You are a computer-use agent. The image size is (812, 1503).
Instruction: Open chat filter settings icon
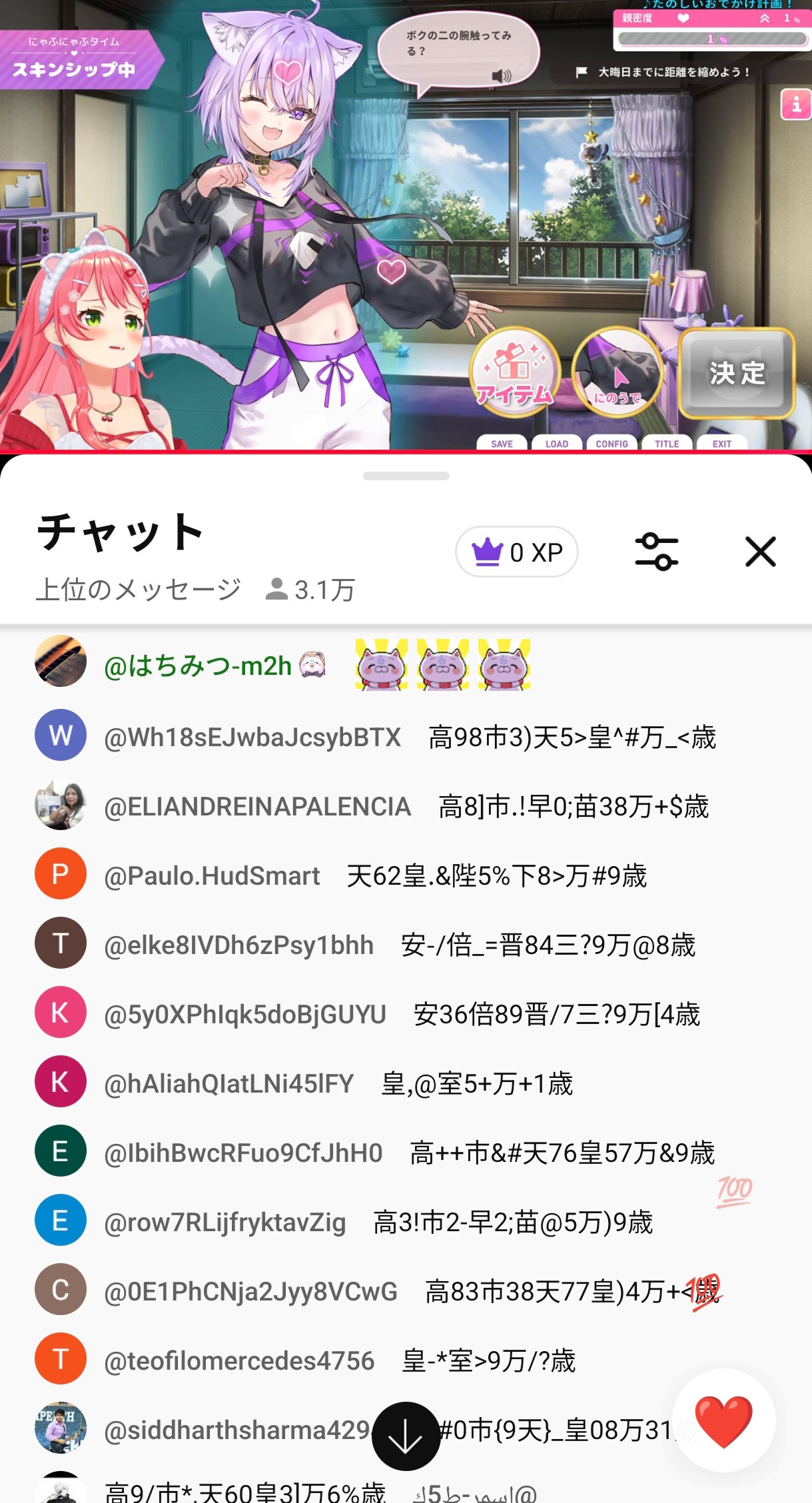pos(656,552)
